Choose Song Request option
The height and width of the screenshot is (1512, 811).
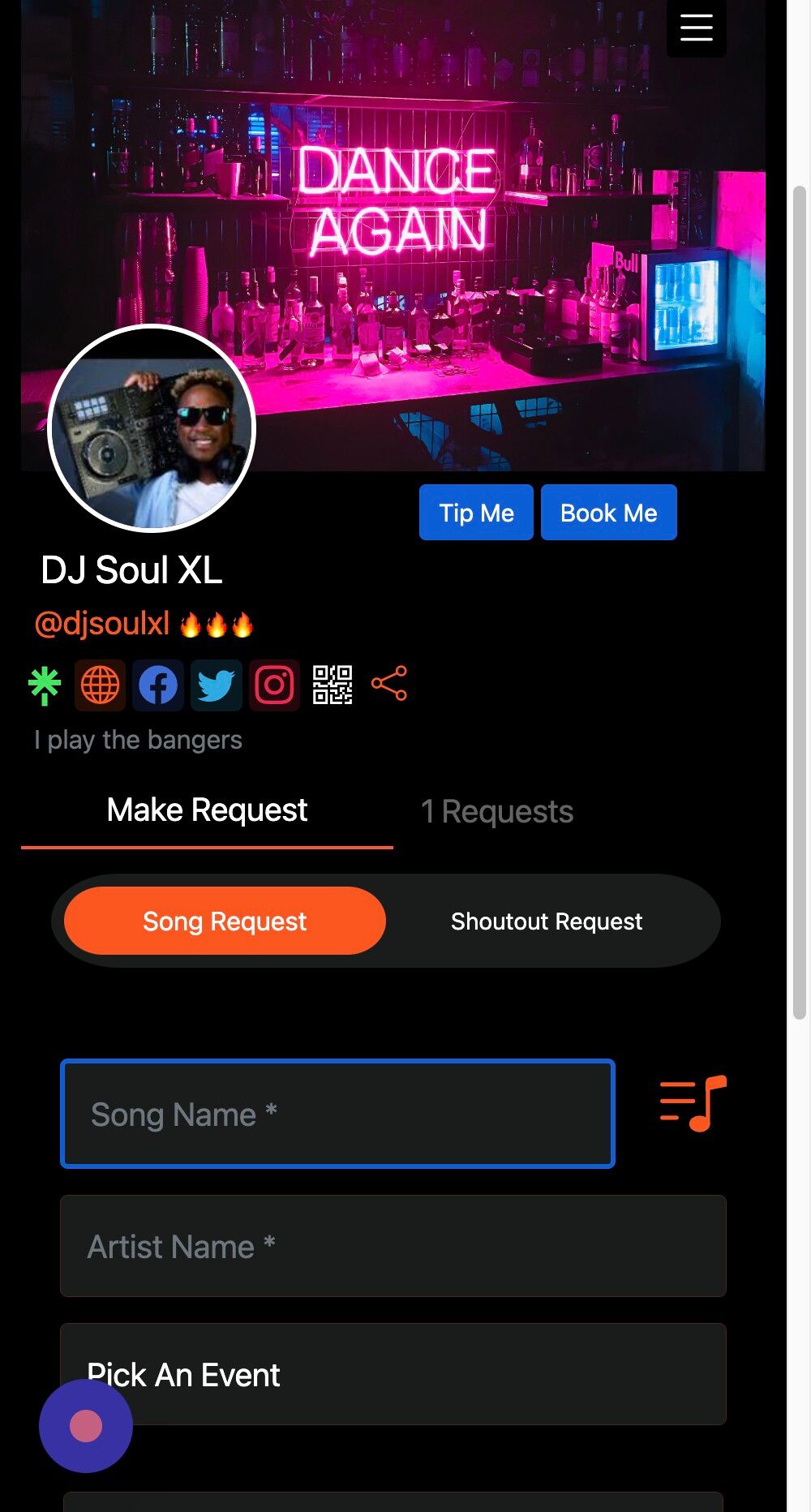[x=225, y=921]
